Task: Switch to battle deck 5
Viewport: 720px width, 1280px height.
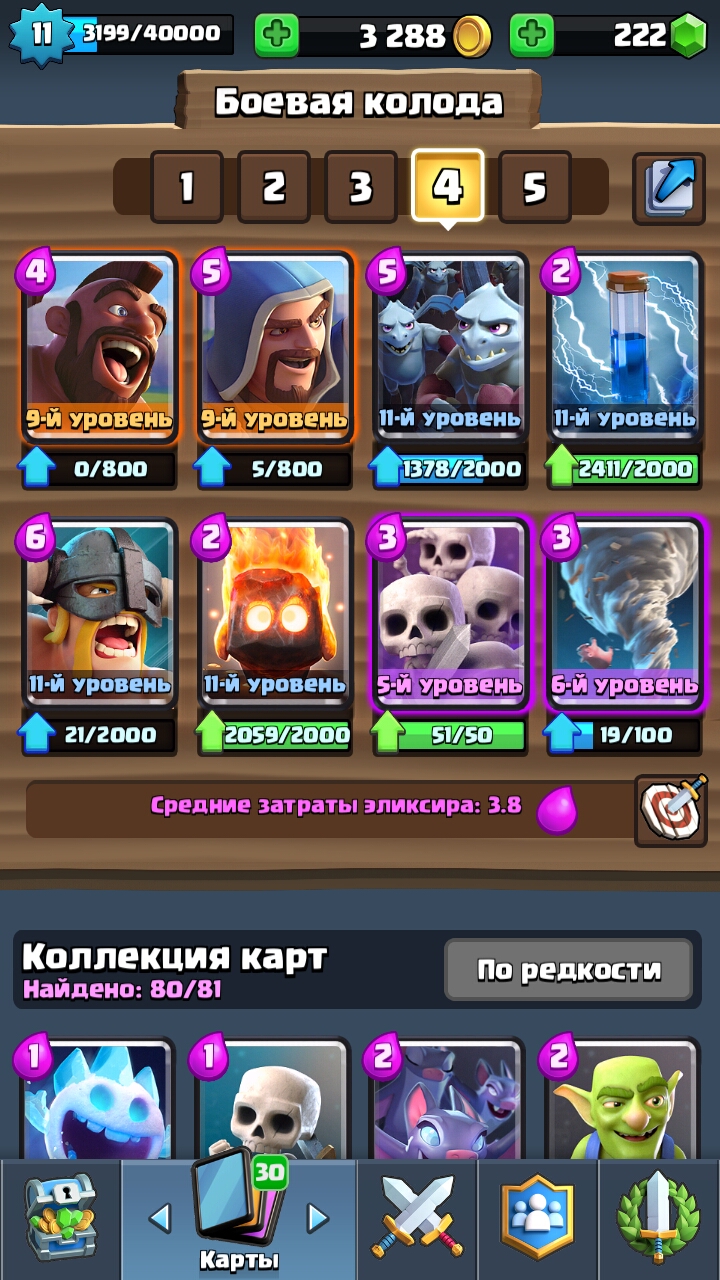Action: [x=535, y=186]
